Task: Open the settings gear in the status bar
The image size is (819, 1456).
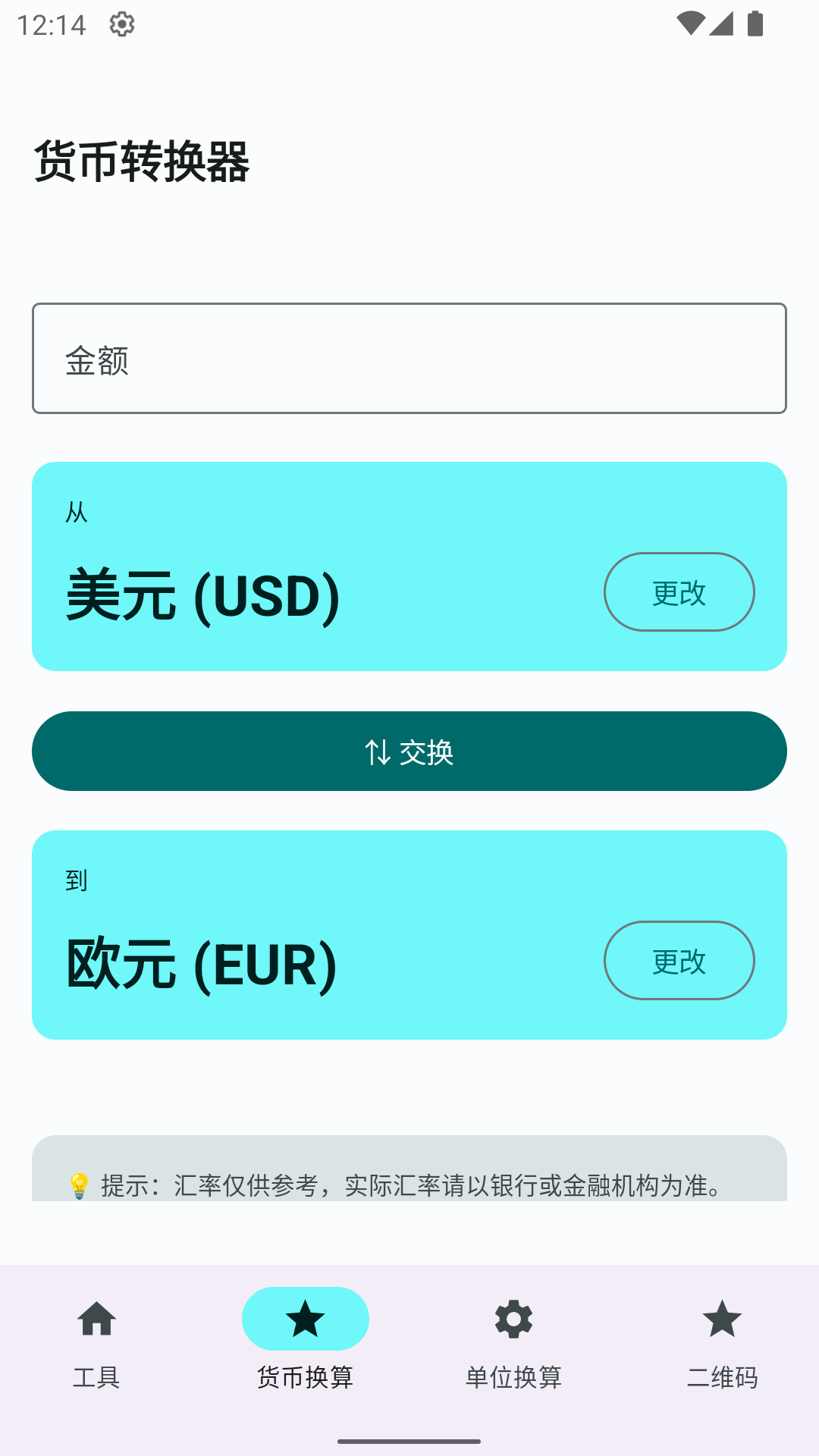Action: point(121,24)
